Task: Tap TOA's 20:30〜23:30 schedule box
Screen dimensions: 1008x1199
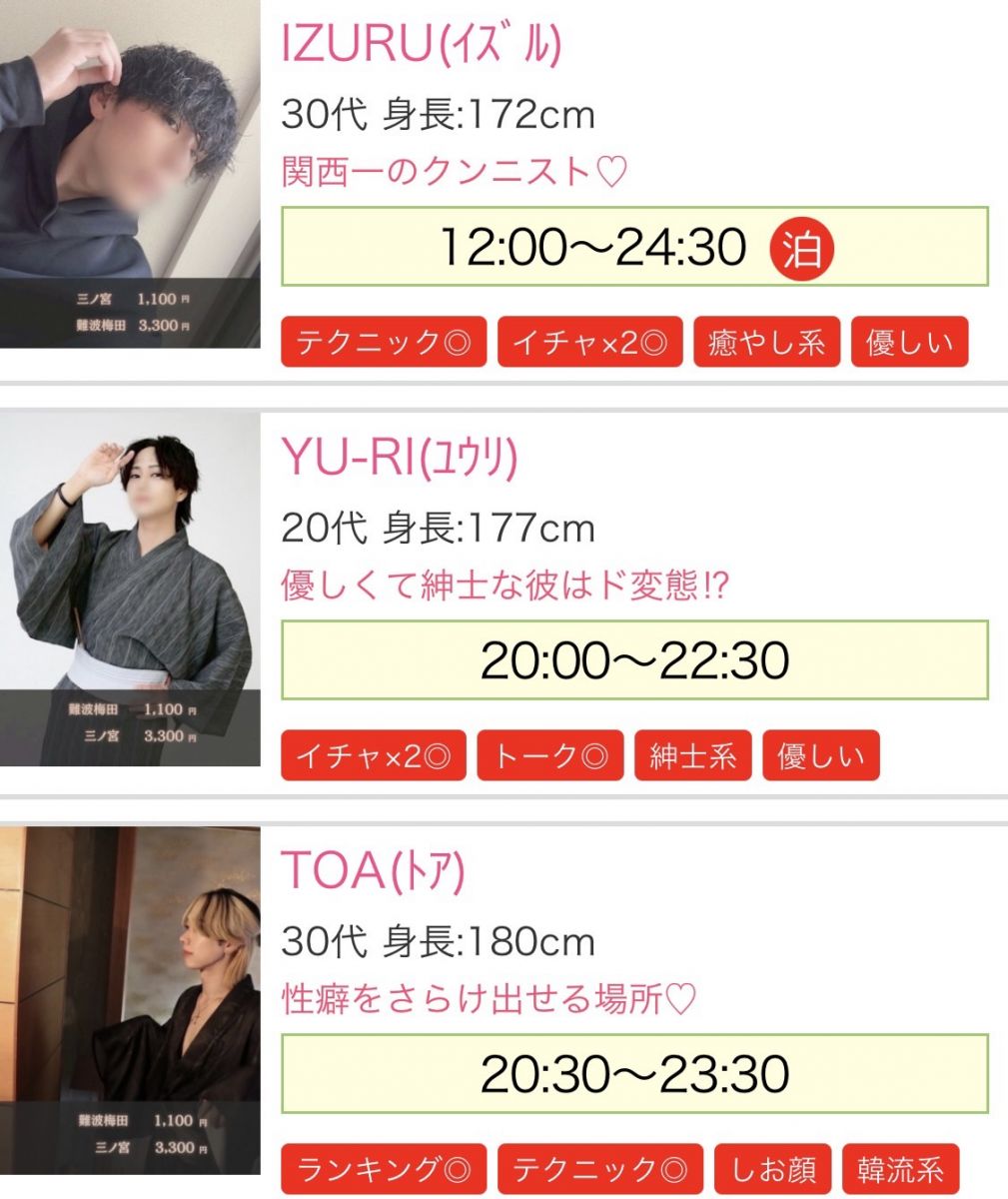Action: coord(634,1073)
